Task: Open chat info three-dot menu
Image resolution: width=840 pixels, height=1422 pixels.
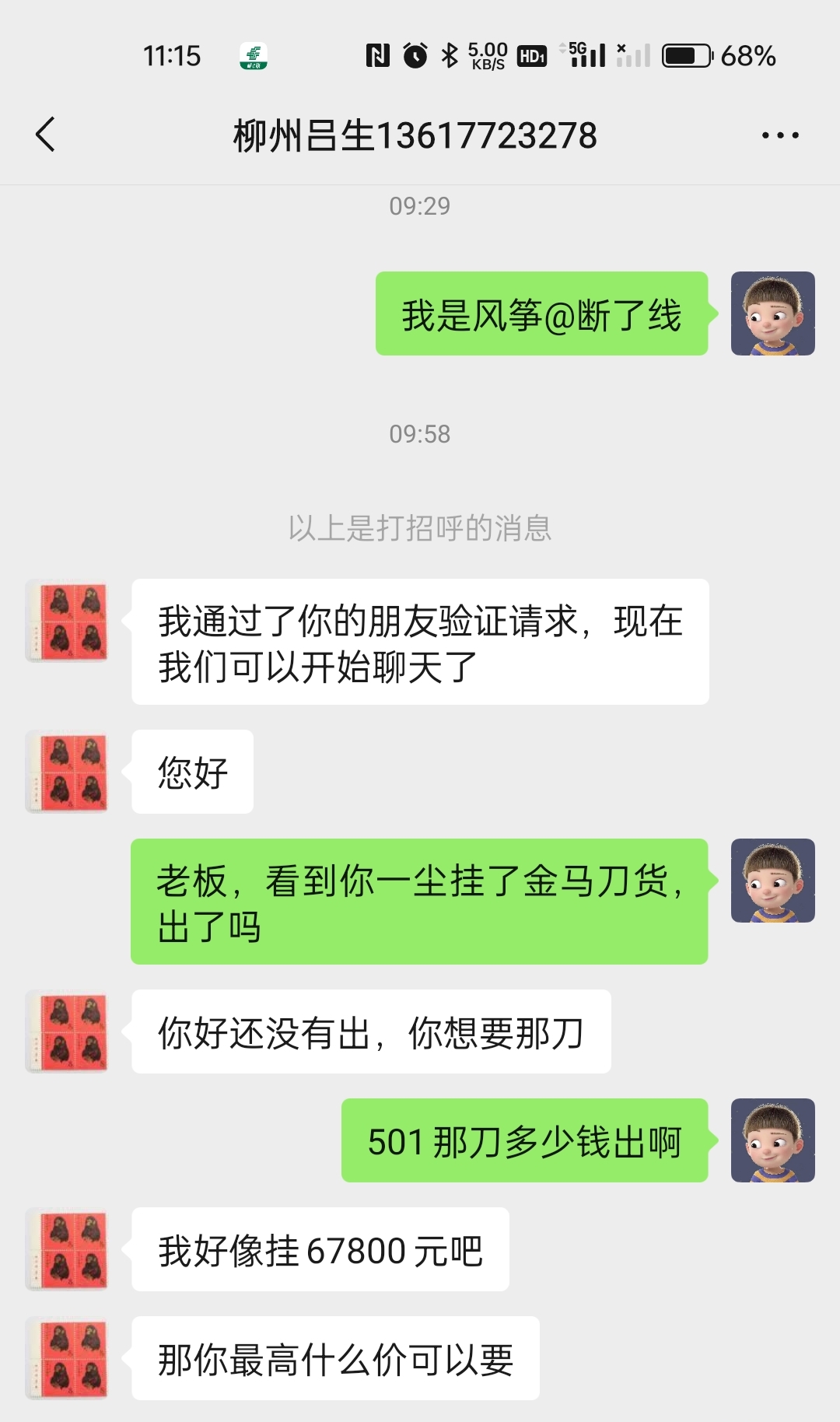Action: point(780,135)
